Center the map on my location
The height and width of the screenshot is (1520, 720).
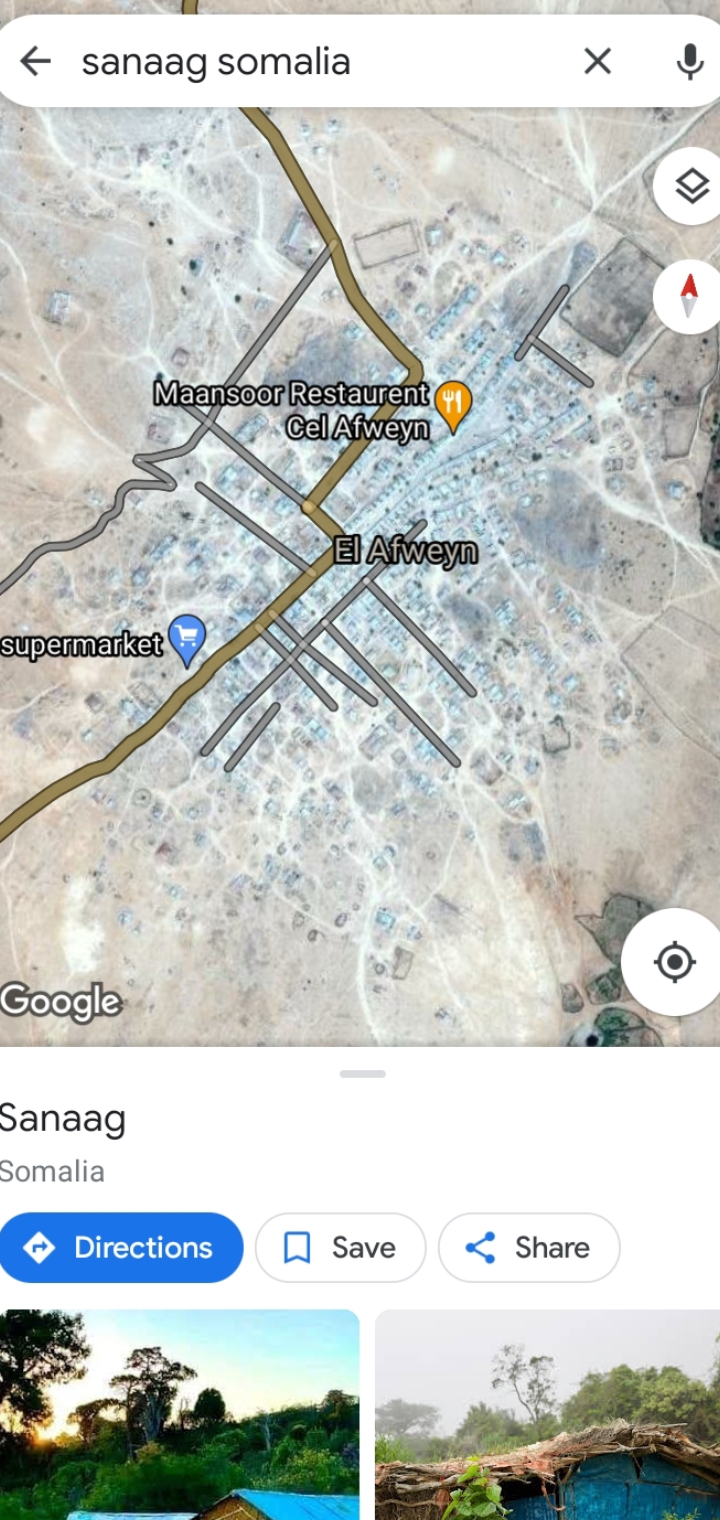pos(674,962)
